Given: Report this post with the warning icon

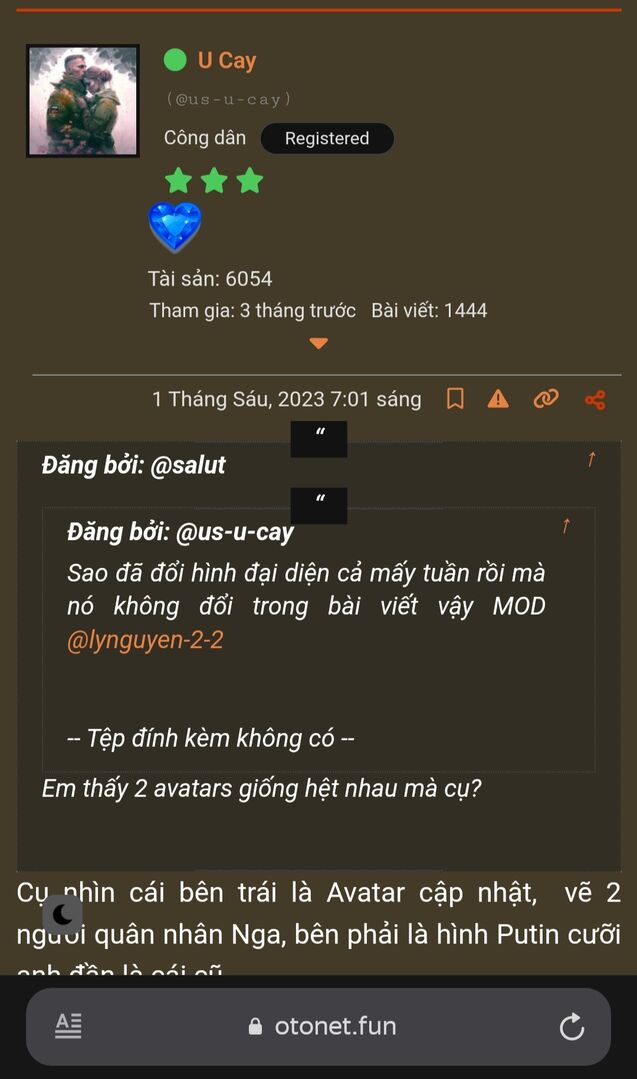Looking at the screenshot, I should 498,398.
